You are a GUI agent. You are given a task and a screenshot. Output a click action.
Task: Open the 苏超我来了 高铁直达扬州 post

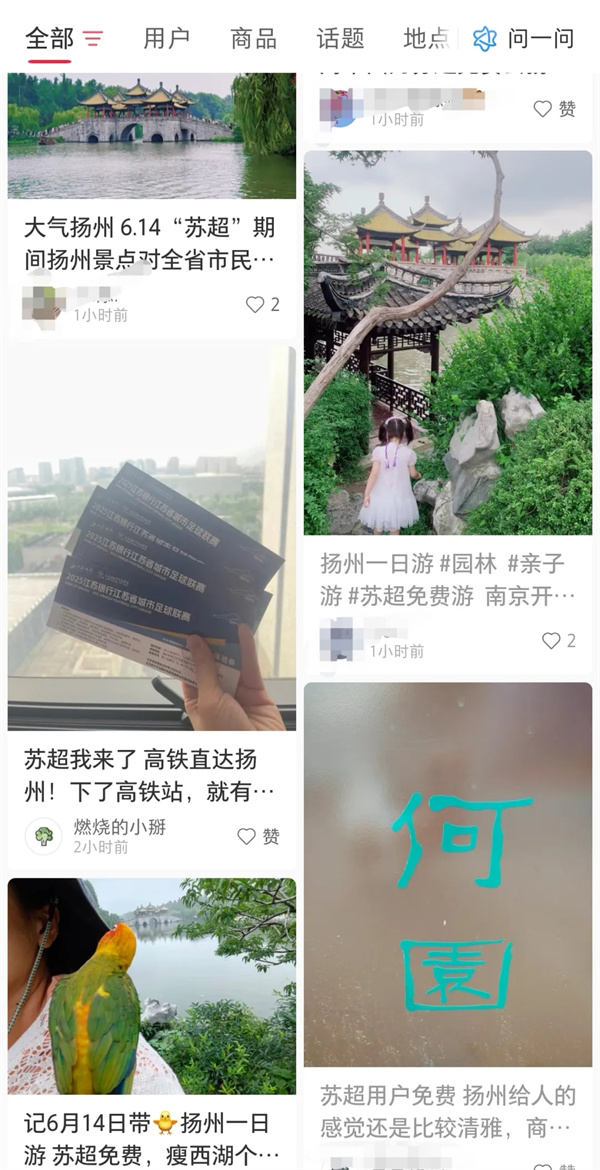pos(150,776)
